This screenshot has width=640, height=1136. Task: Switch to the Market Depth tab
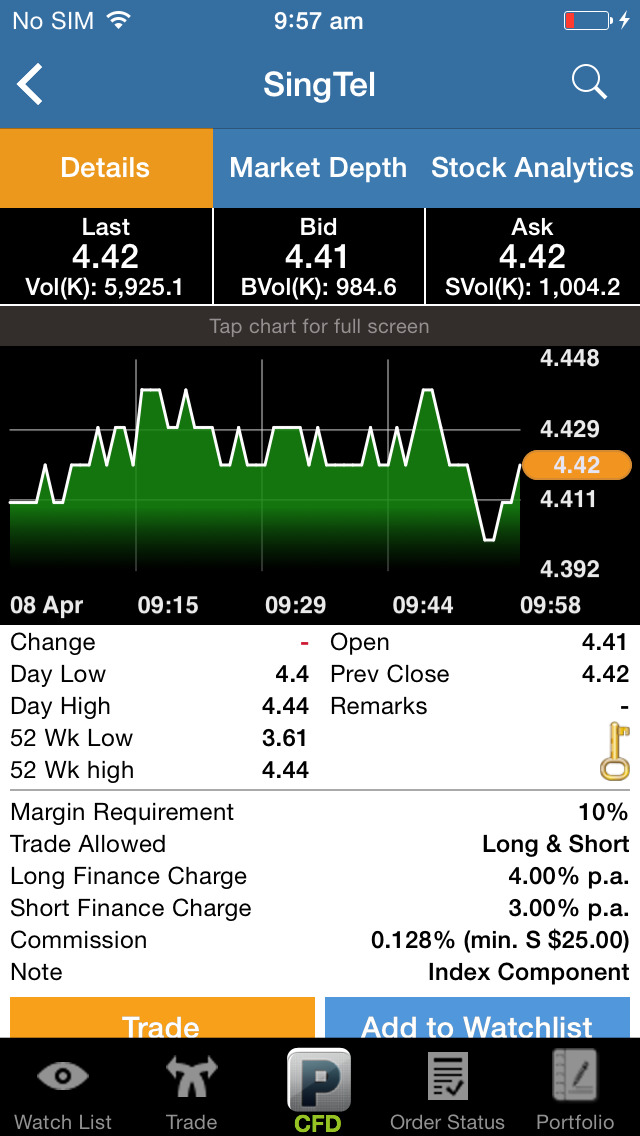coord(318,168)
